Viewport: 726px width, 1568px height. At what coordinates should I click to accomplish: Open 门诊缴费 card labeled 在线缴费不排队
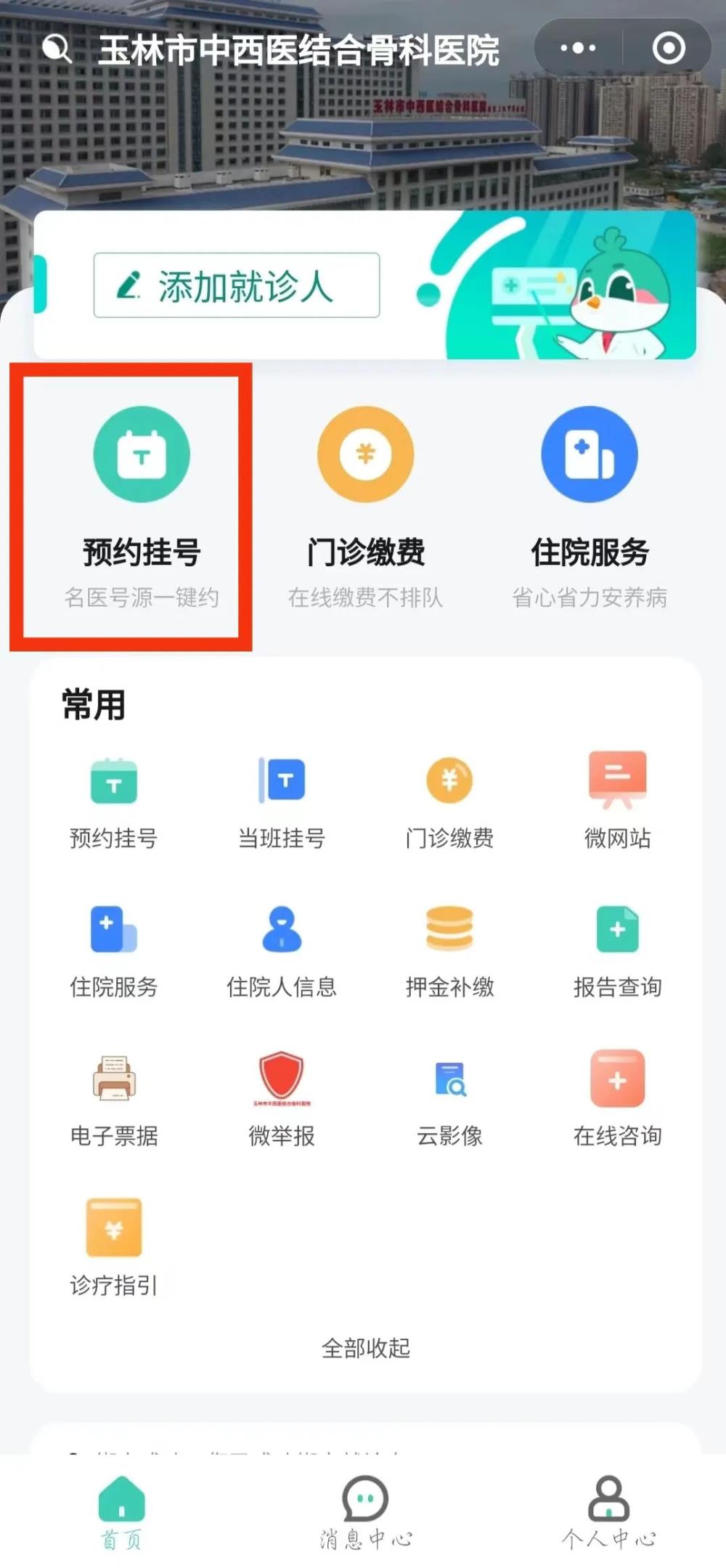point(365,506)
